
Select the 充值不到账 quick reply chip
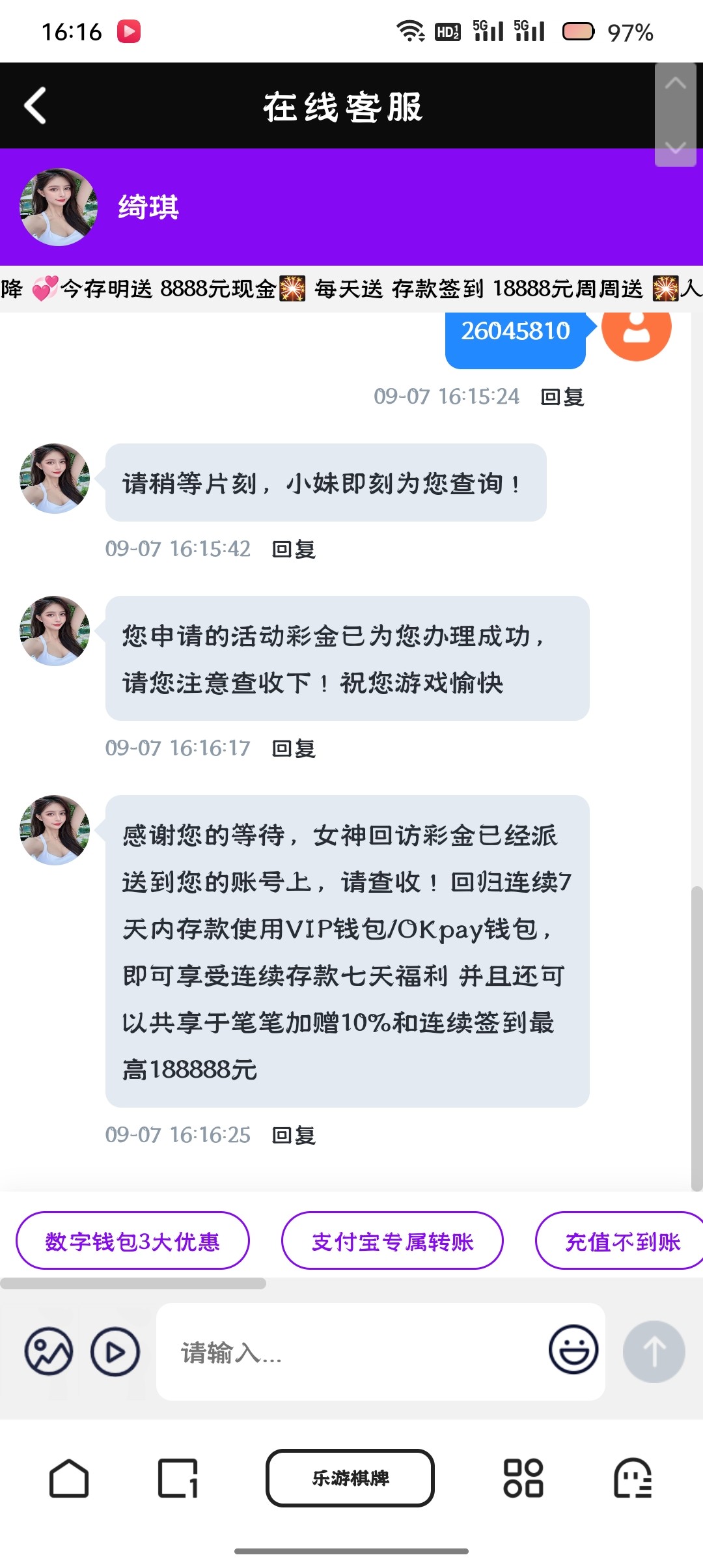click(622, 1241)
